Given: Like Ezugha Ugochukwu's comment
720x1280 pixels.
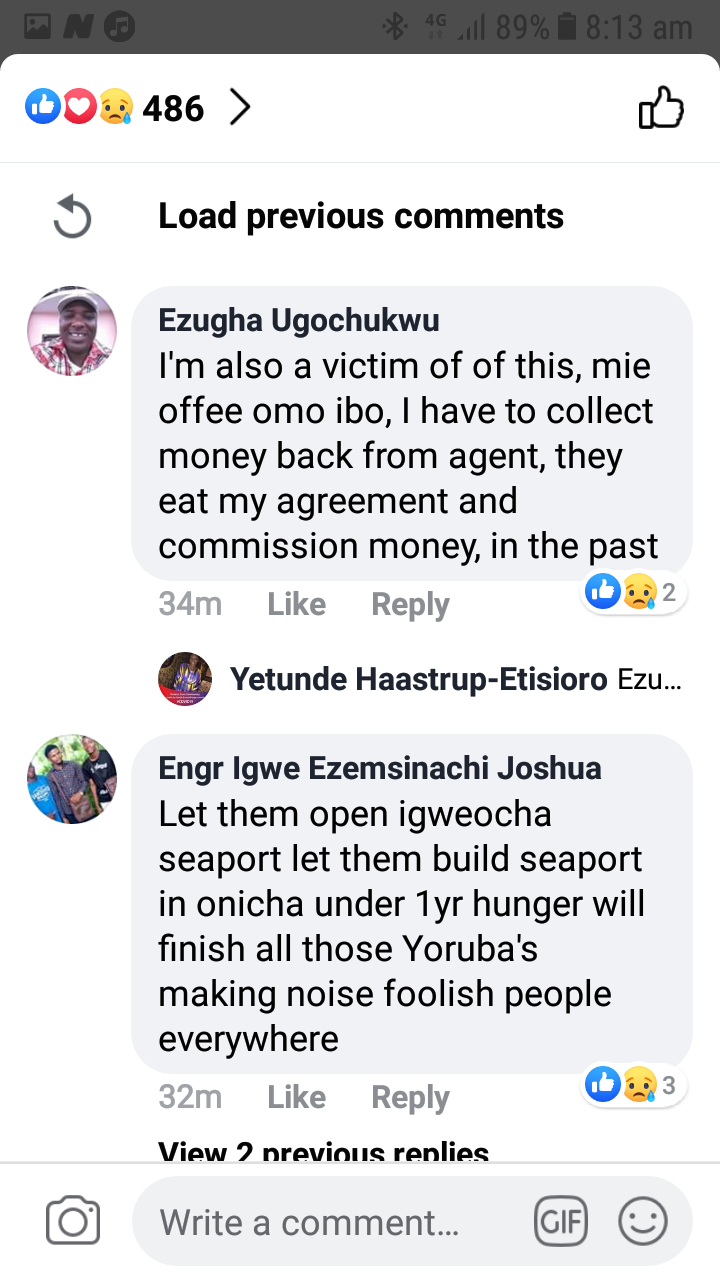Looking at the screenshot, I should 296,604.
